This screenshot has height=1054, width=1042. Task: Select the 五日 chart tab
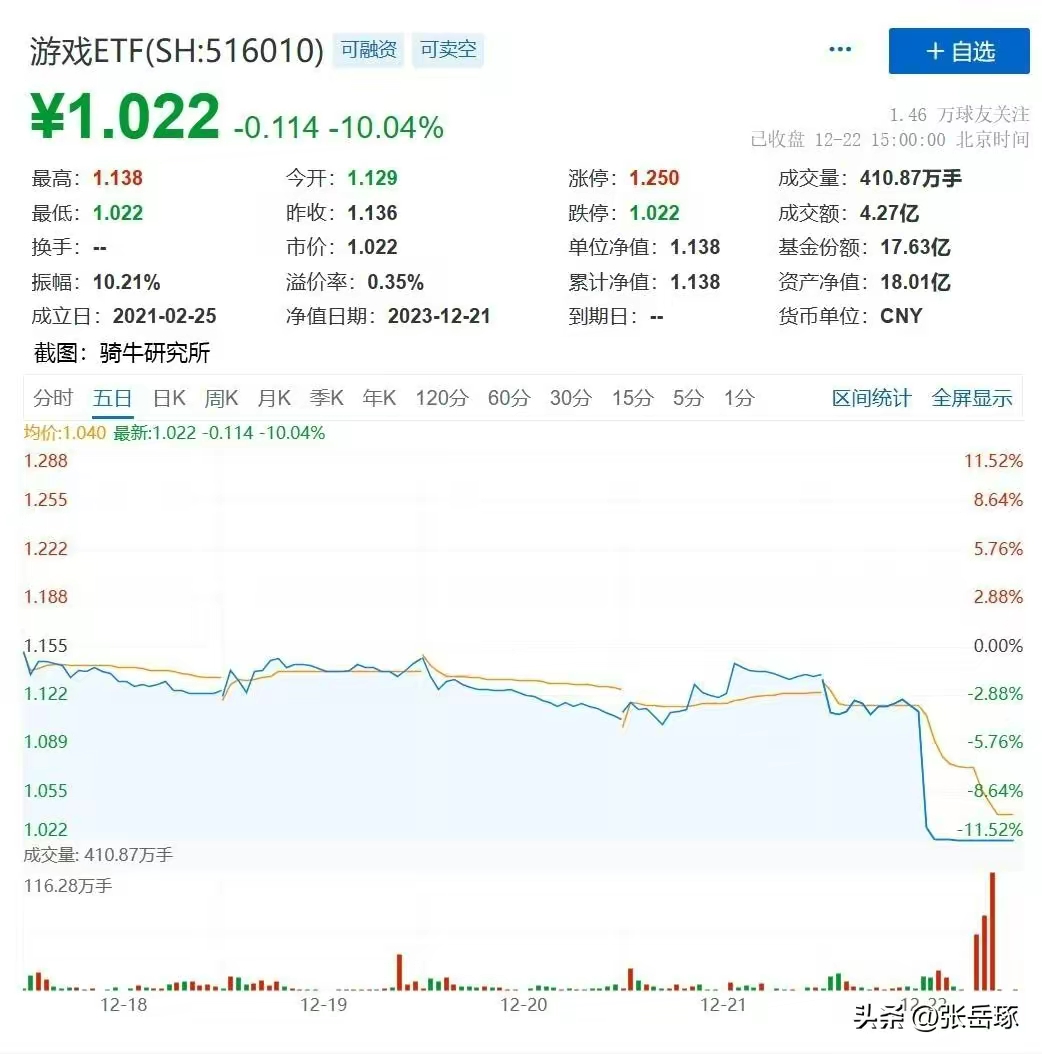112,398
